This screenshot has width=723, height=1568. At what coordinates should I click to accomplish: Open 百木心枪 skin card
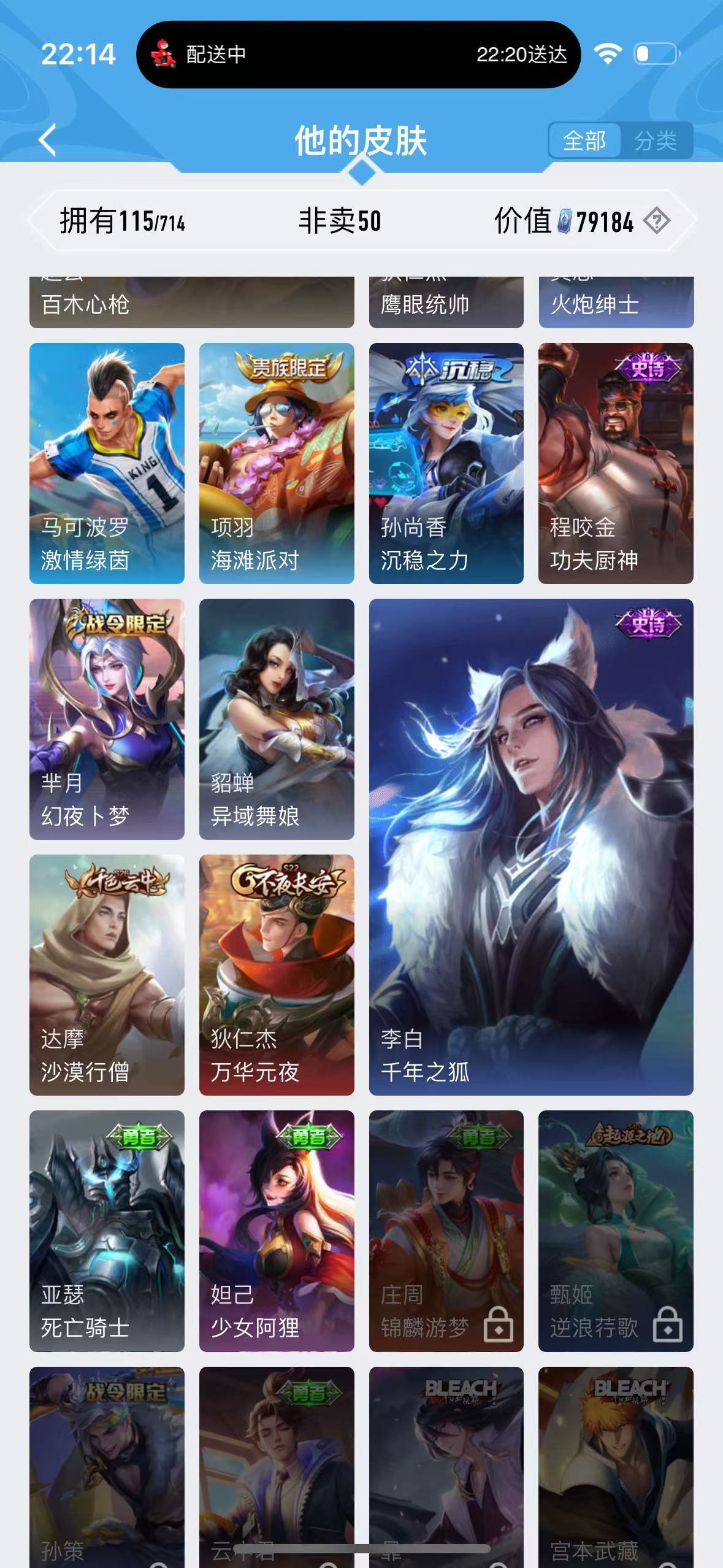pos(192,302)
